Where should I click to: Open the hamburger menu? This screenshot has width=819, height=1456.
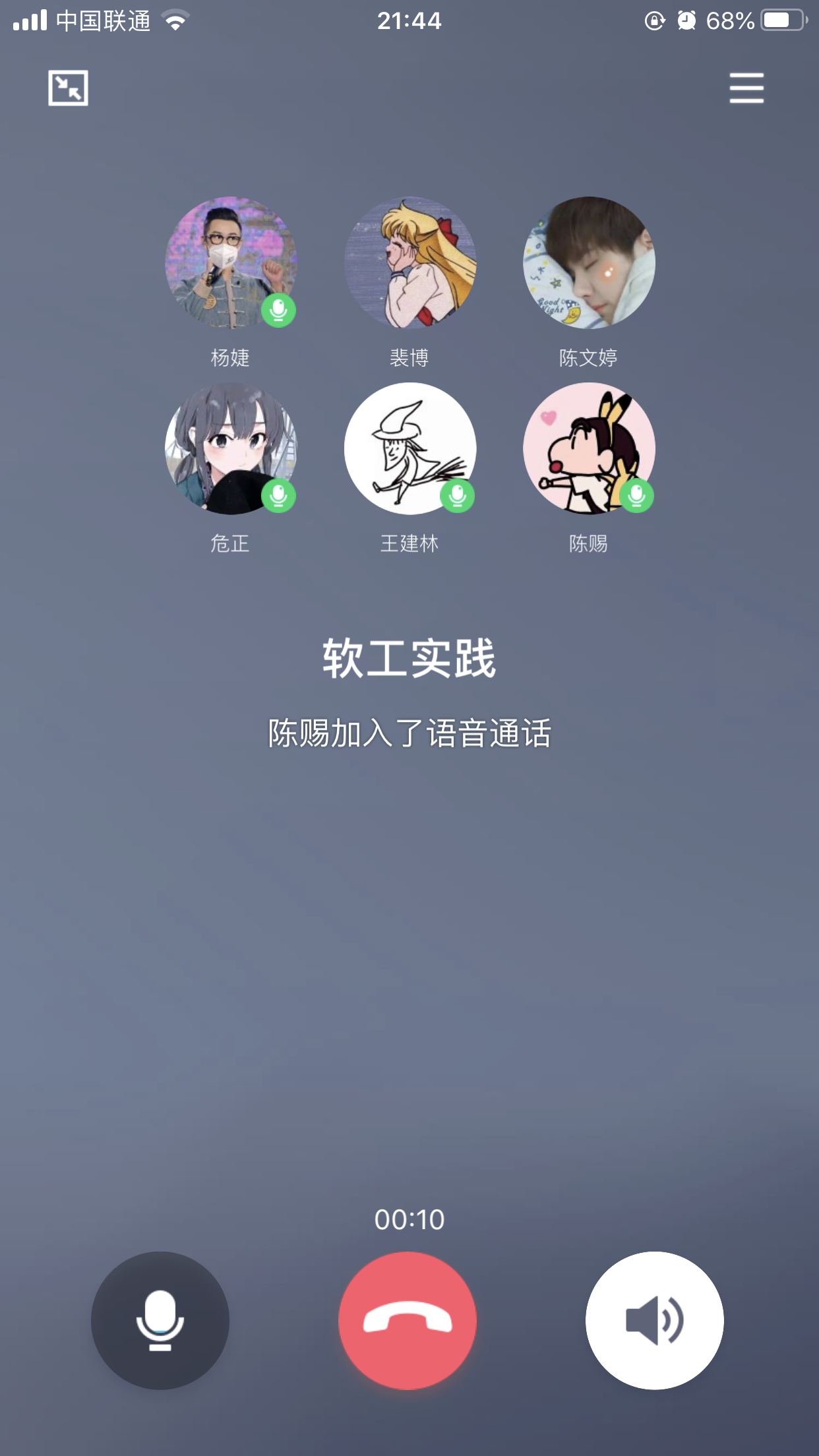(746, 88)
